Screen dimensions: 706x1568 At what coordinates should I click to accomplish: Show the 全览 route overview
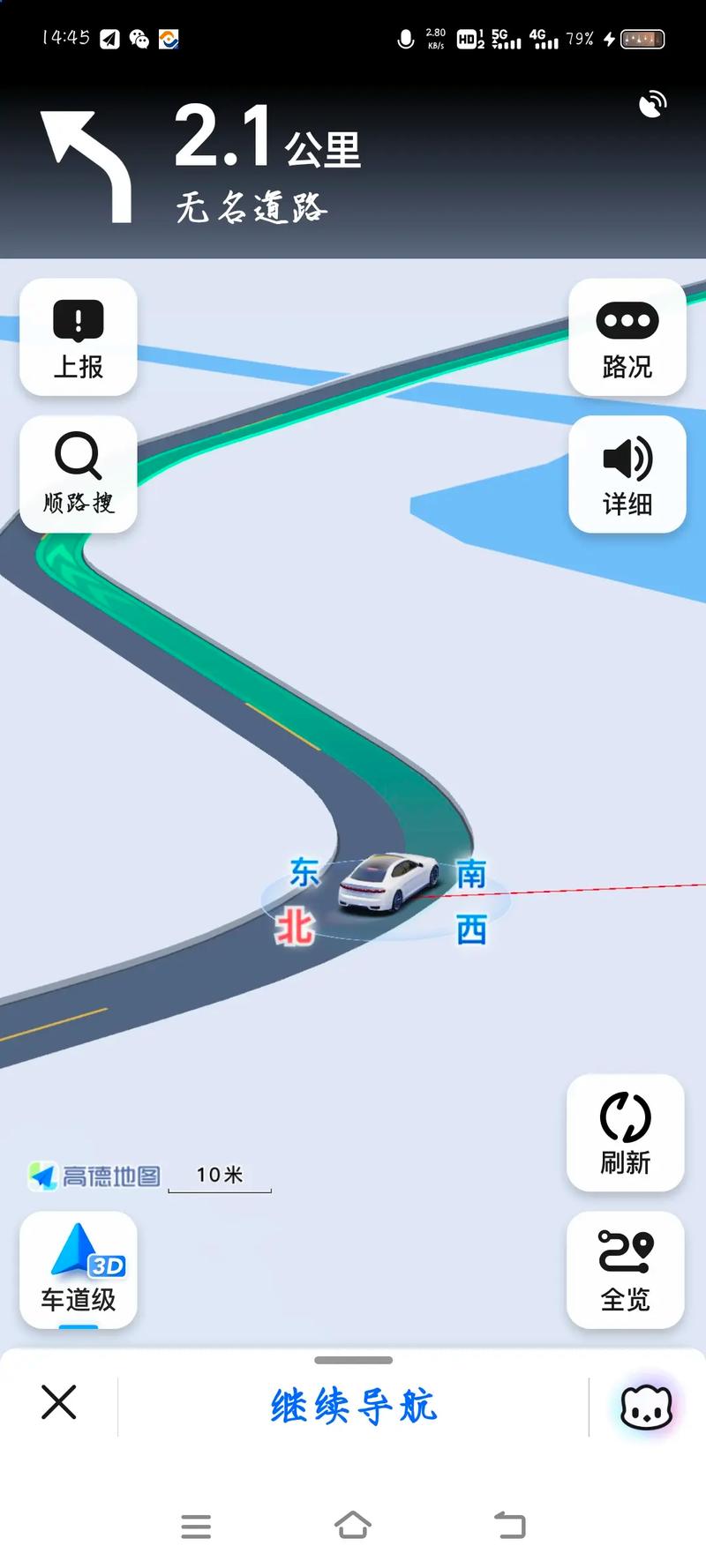coord(625,1269)
